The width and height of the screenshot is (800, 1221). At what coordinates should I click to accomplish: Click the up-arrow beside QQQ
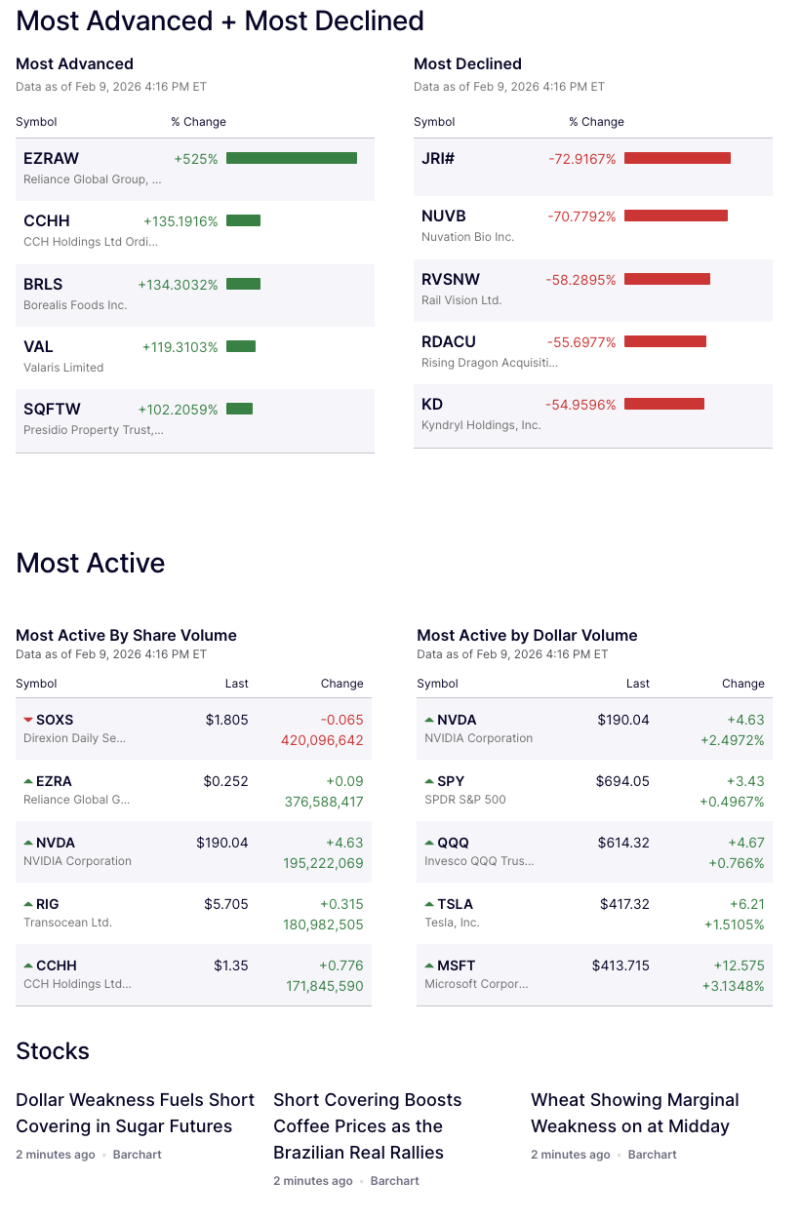[x=428, y=843]
